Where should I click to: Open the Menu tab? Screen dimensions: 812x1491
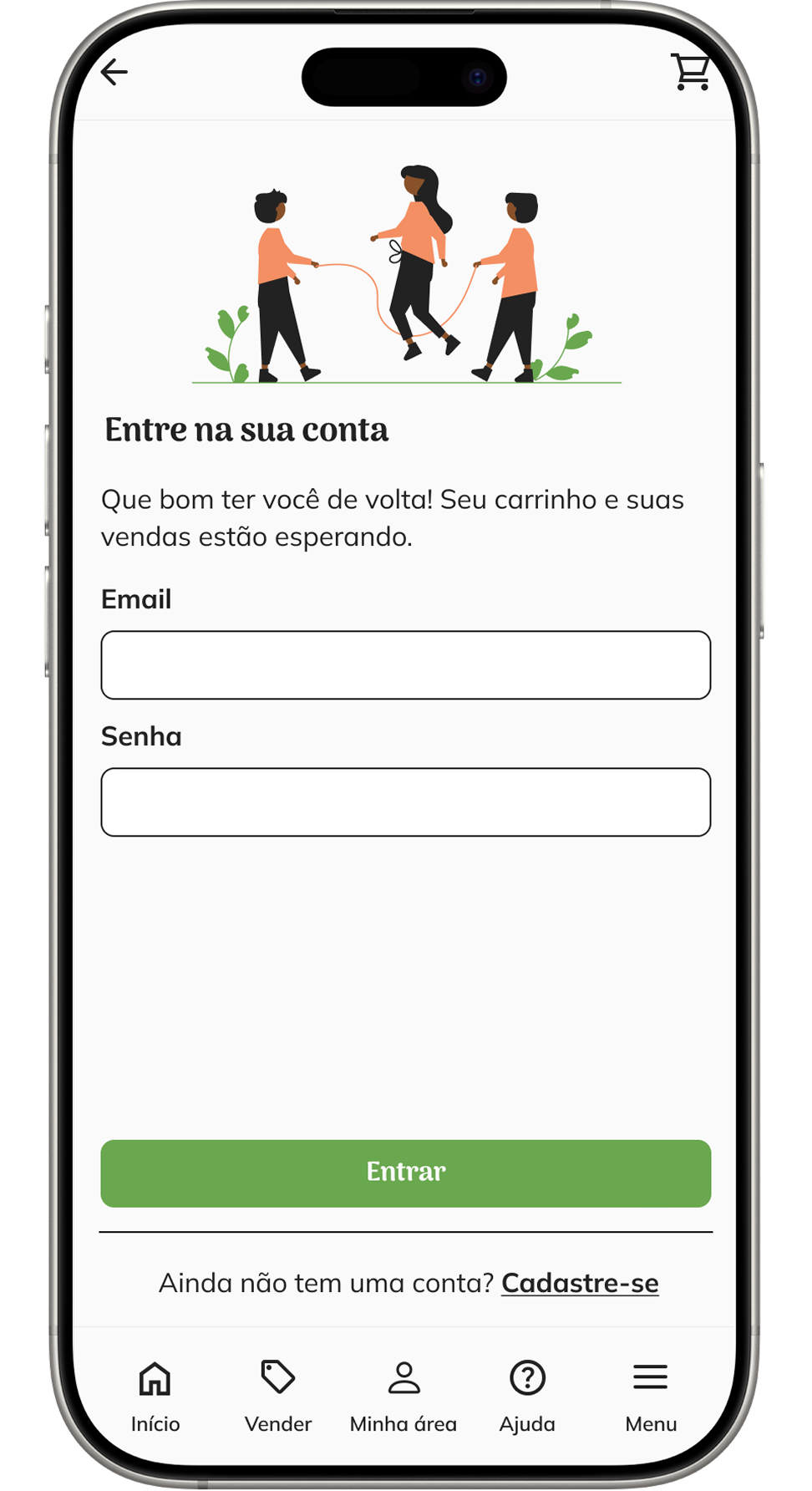coord(651,1396)
